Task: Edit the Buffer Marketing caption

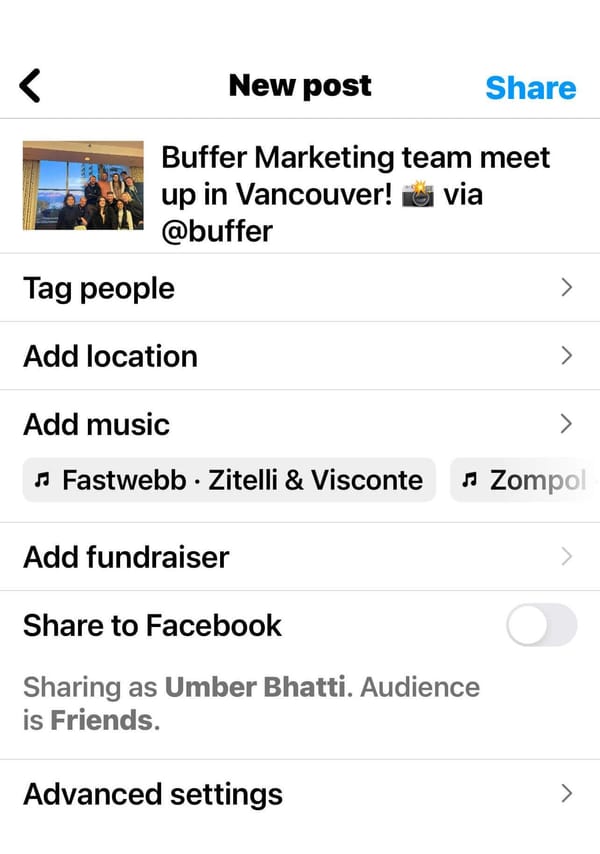Action: pos(355,194)
